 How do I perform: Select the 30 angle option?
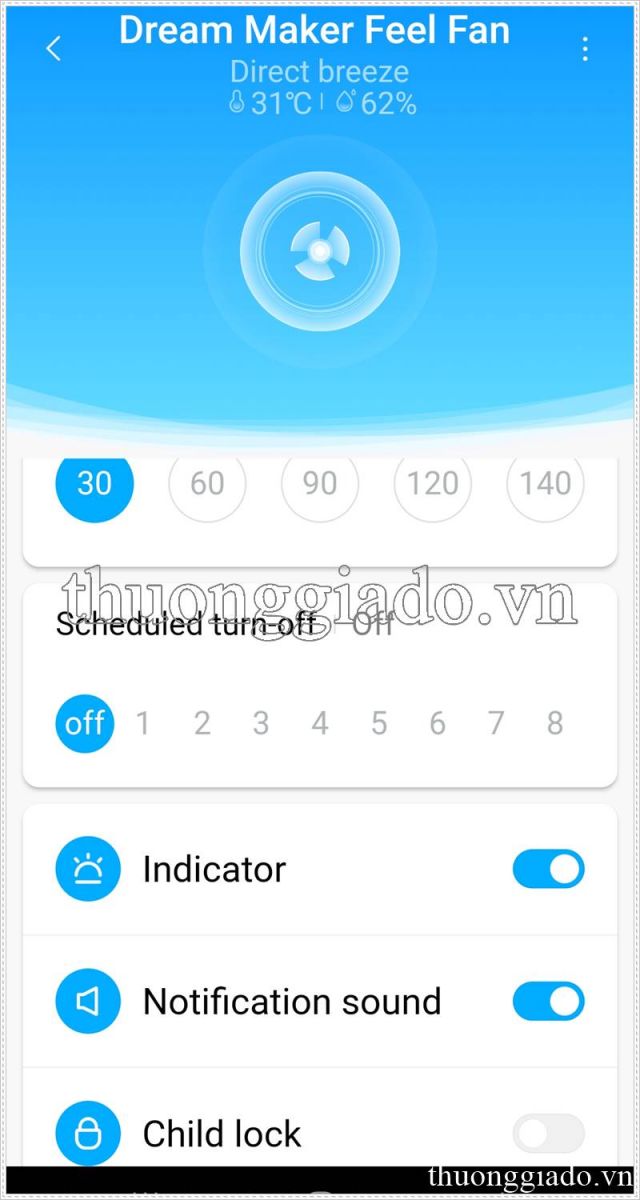pos(94,483)
